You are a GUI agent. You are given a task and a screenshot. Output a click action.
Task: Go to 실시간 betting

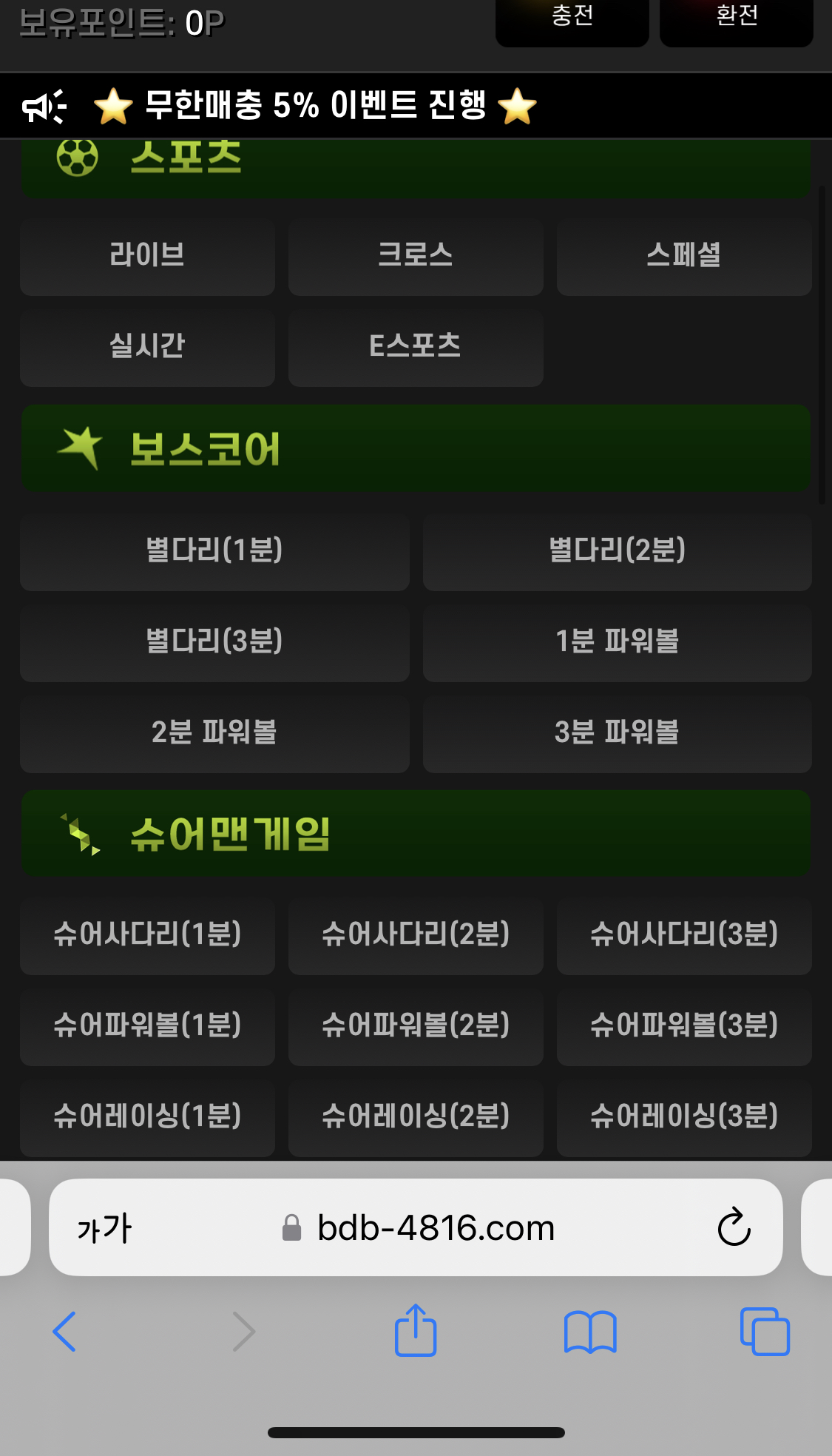point(147,347)
